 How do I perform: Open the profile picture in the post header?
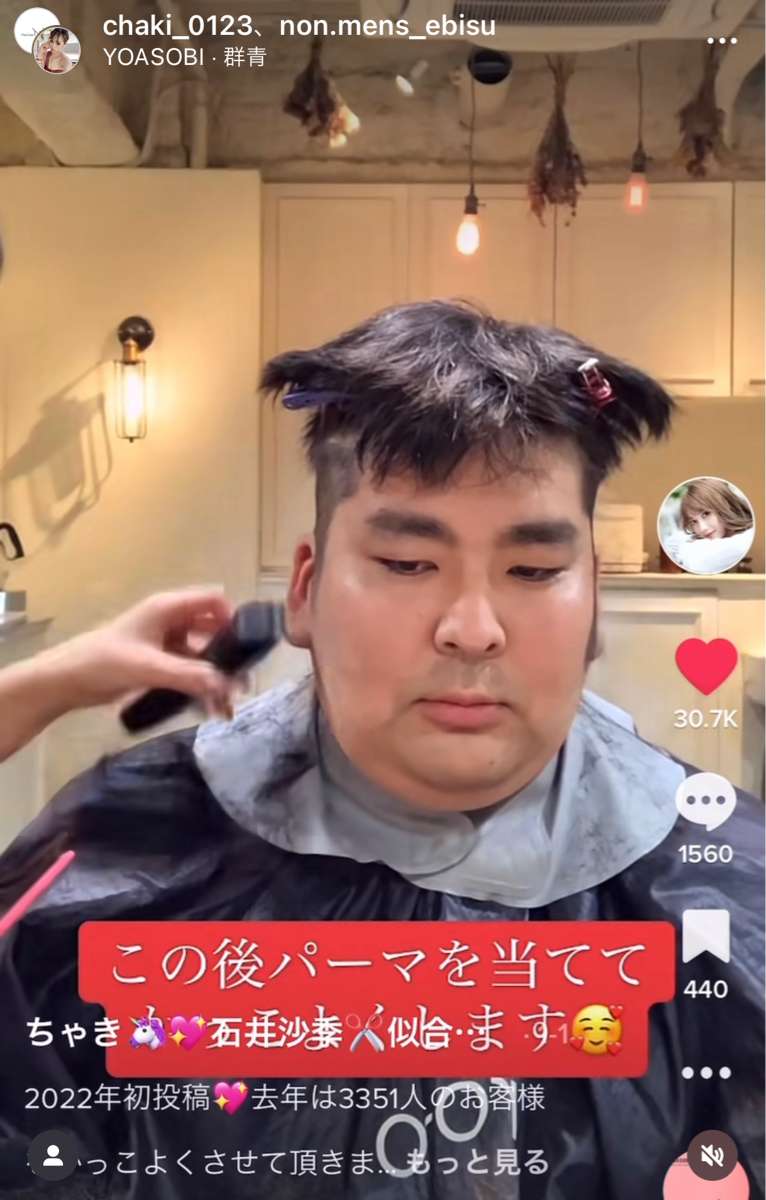pyautogui.click(x=55, y=48)
